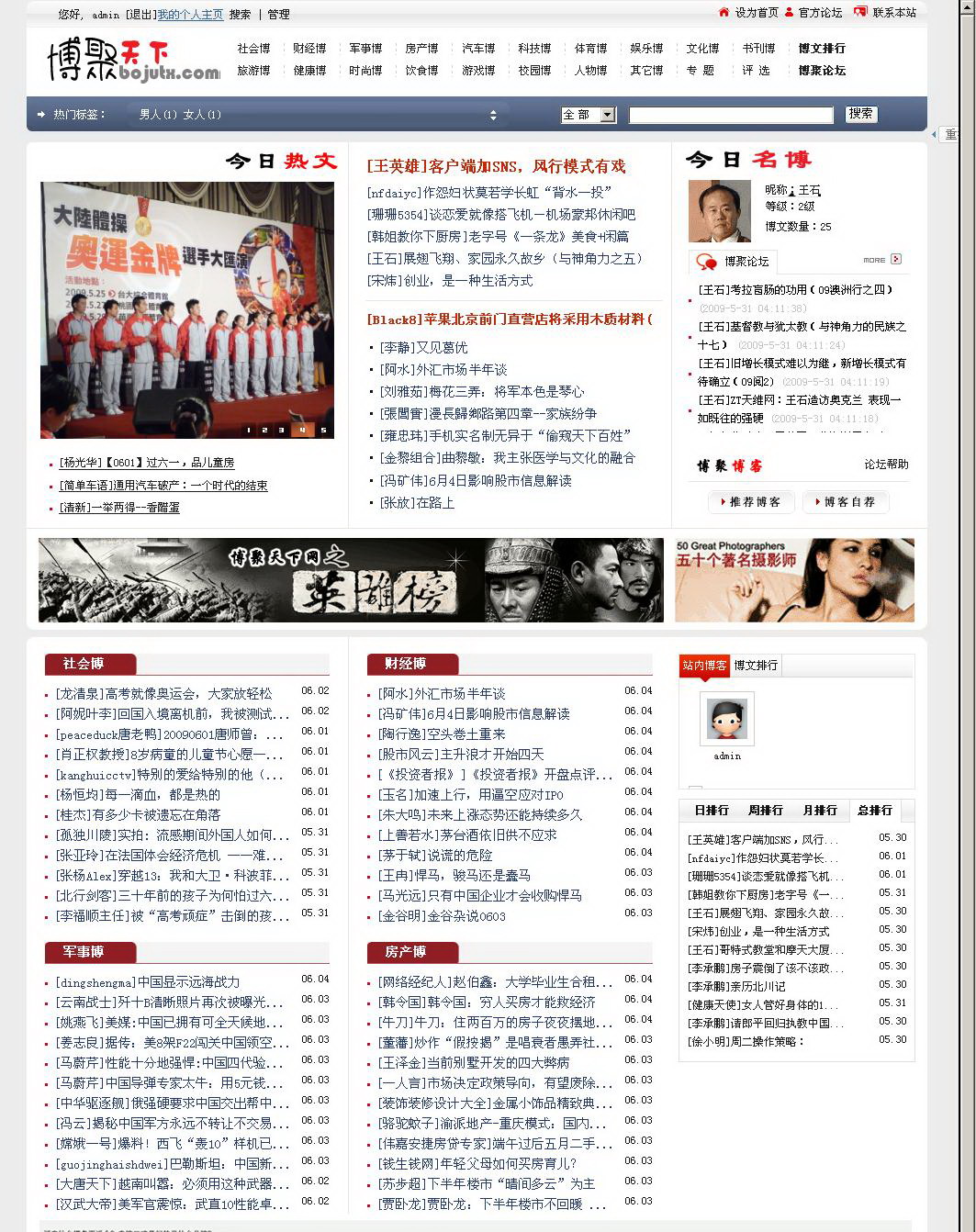Viewport: 976px width, 1232px height.
Task: Switch slideshow to image 5
Action: coord(323,430)
